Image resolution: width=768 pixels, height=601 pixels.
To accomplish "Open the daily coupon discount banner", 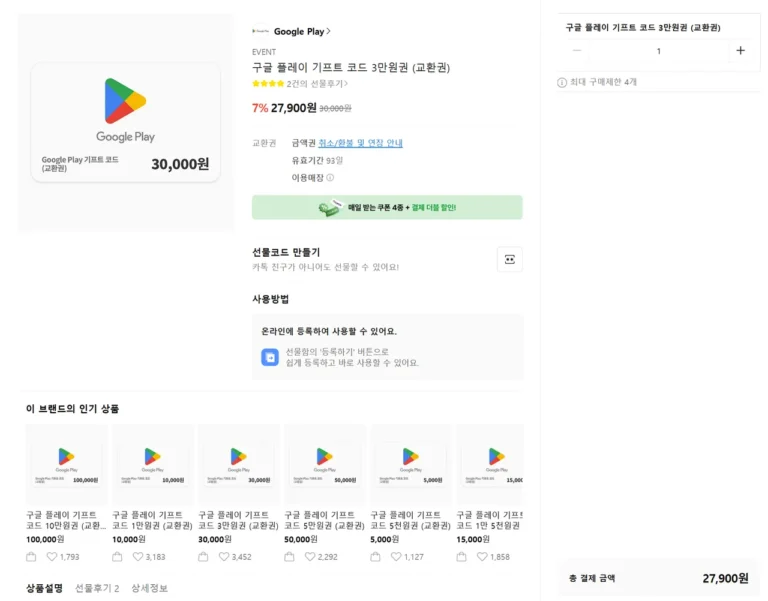I will coord(387,207).
